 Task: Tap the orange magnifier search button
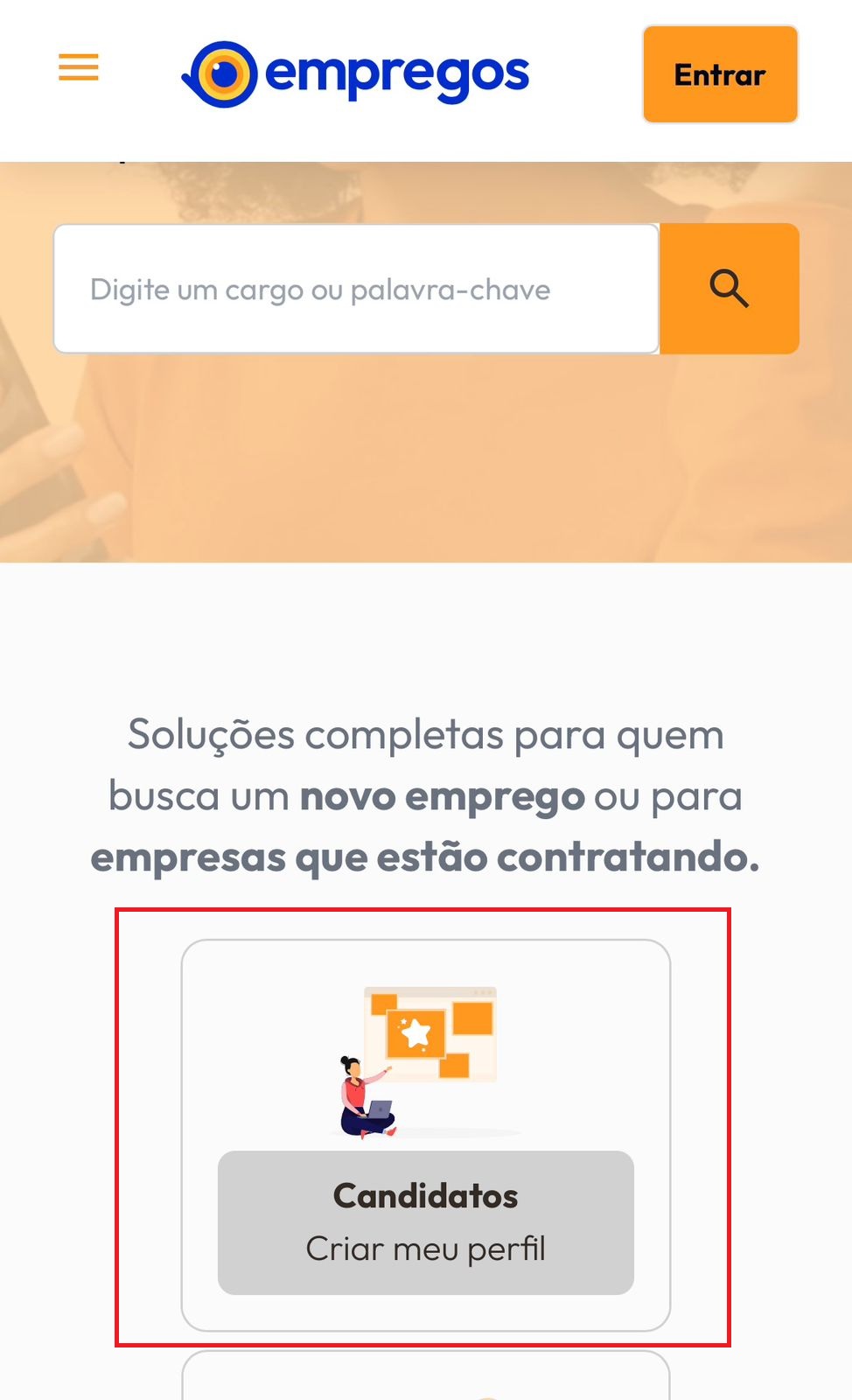point(729,289)
